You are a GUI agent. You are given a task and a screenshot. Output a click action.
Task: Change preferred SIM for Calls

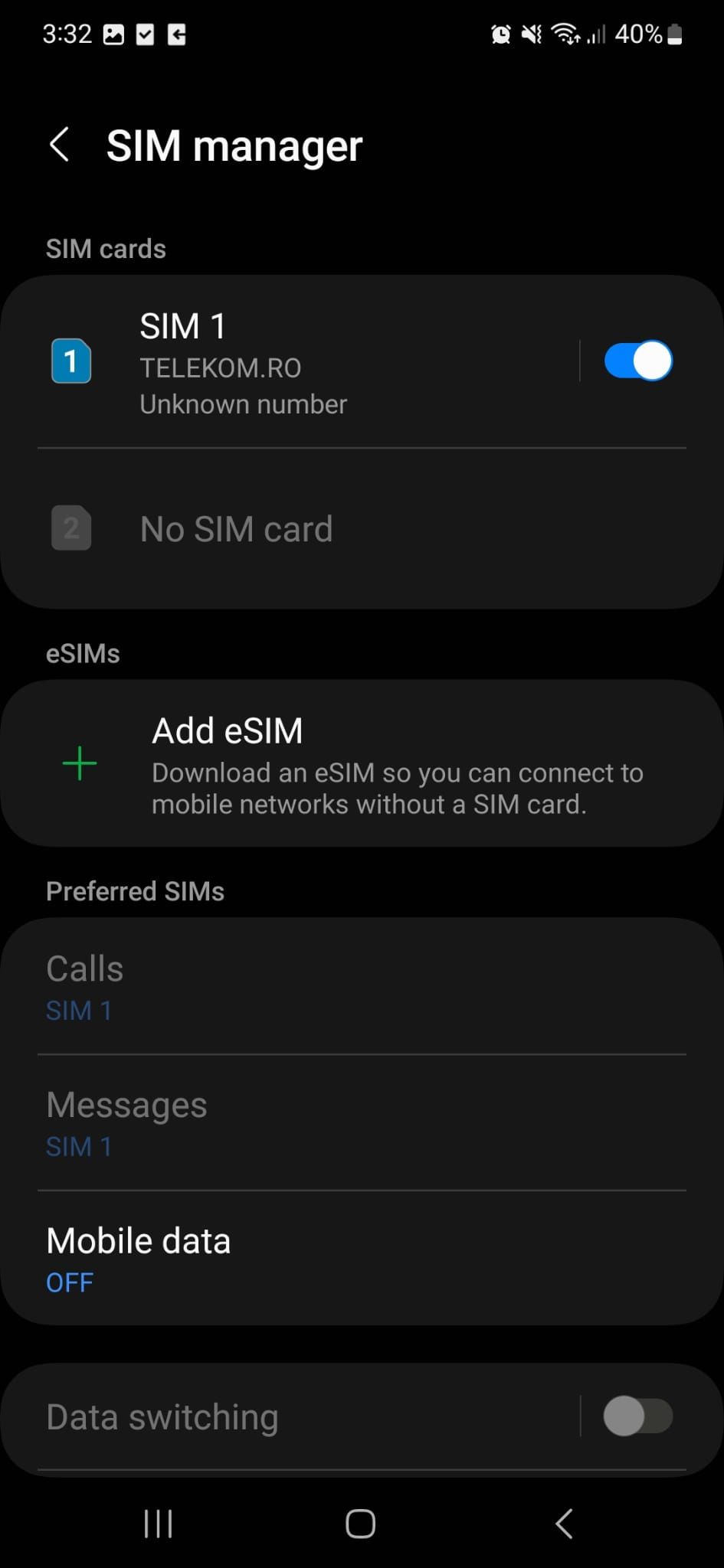tap(306, 986)
